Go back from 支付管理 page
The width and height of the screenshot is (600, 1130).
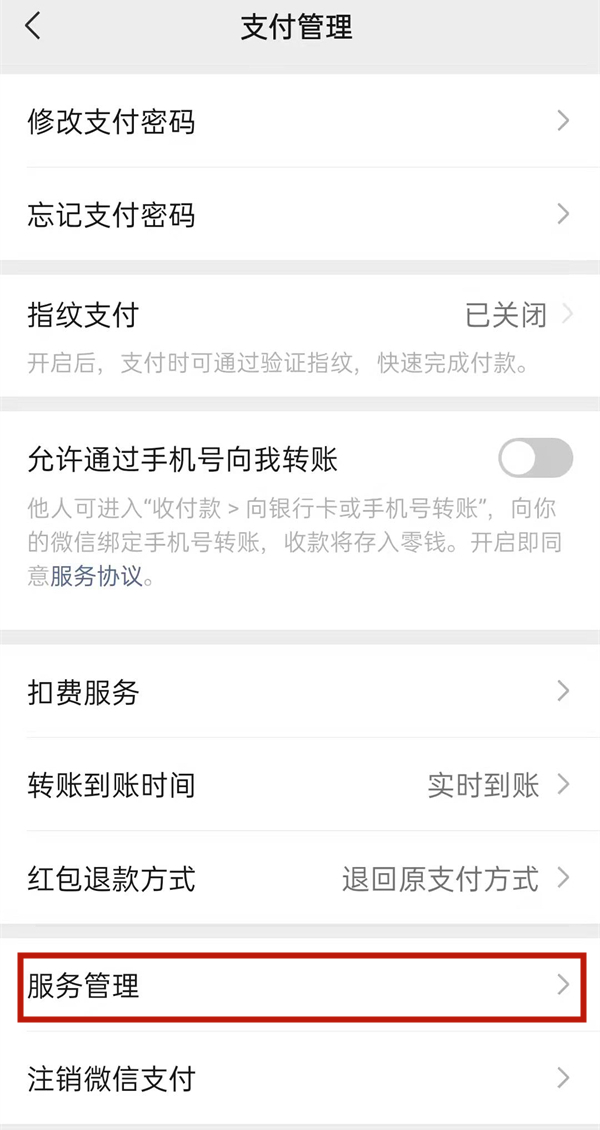click(33, 27)
